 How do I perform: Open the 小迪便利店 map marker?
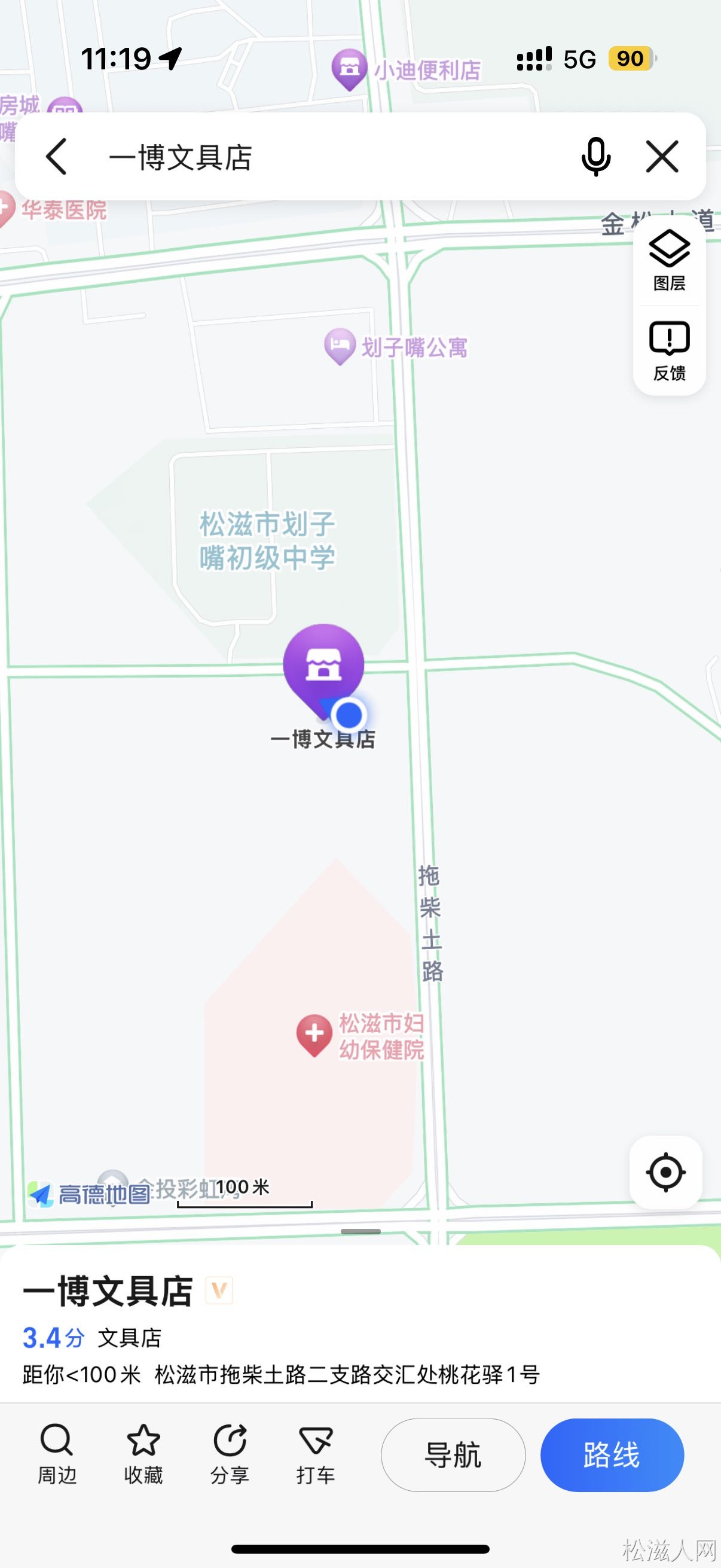coord(349,69)
